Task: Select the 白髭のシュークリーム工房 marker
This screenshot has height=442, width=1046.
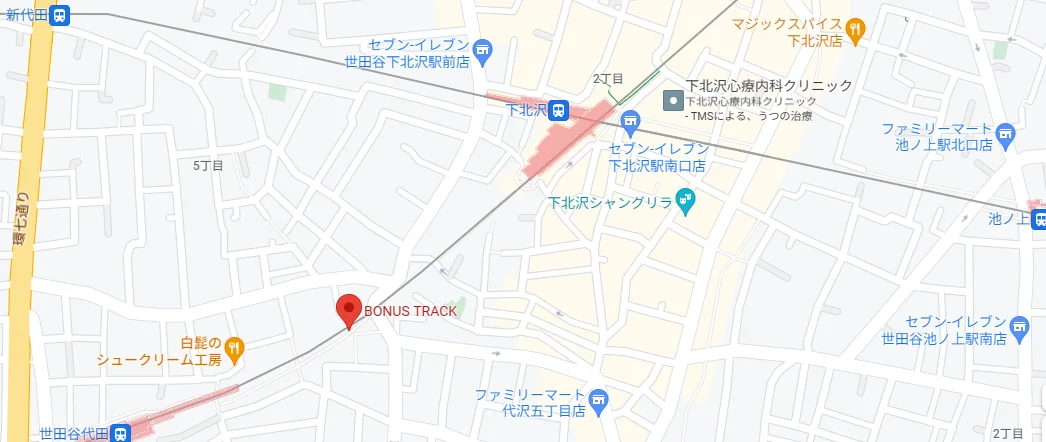Action: [235, 348]
